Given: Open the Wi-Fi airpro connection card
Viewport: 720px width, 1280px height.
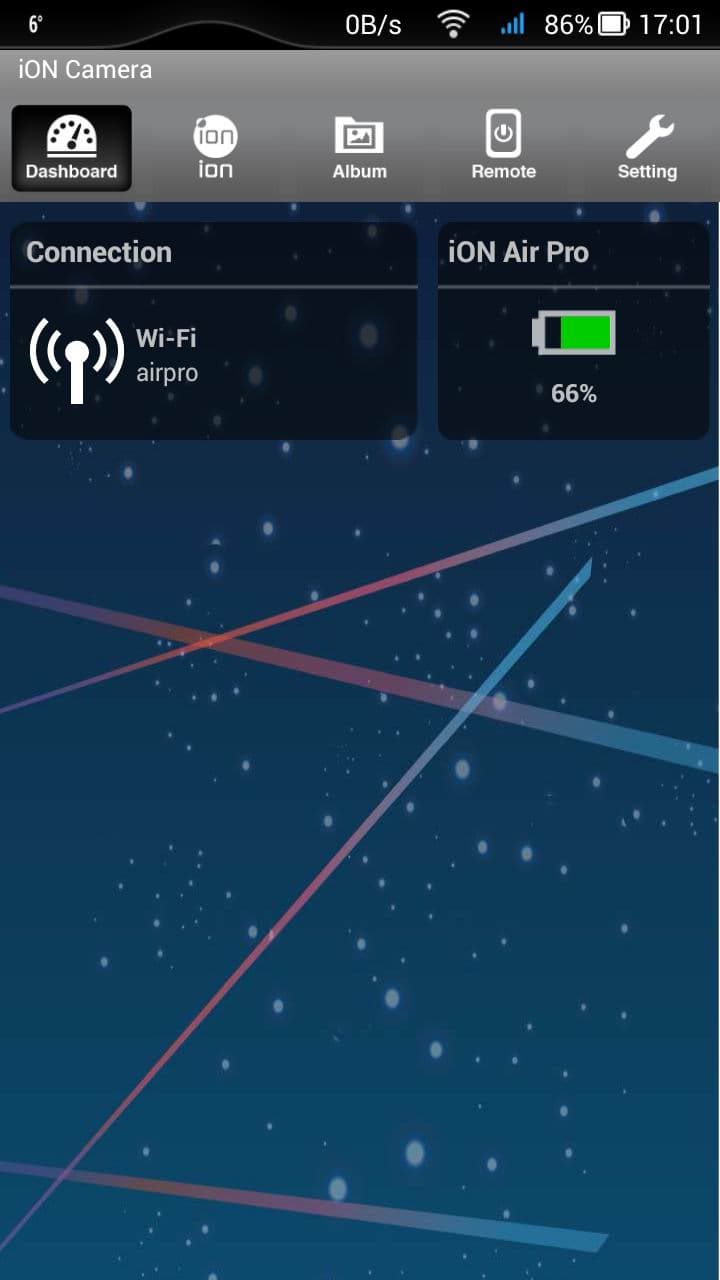Looking at the screenshot, I should [x=213, y=357].
